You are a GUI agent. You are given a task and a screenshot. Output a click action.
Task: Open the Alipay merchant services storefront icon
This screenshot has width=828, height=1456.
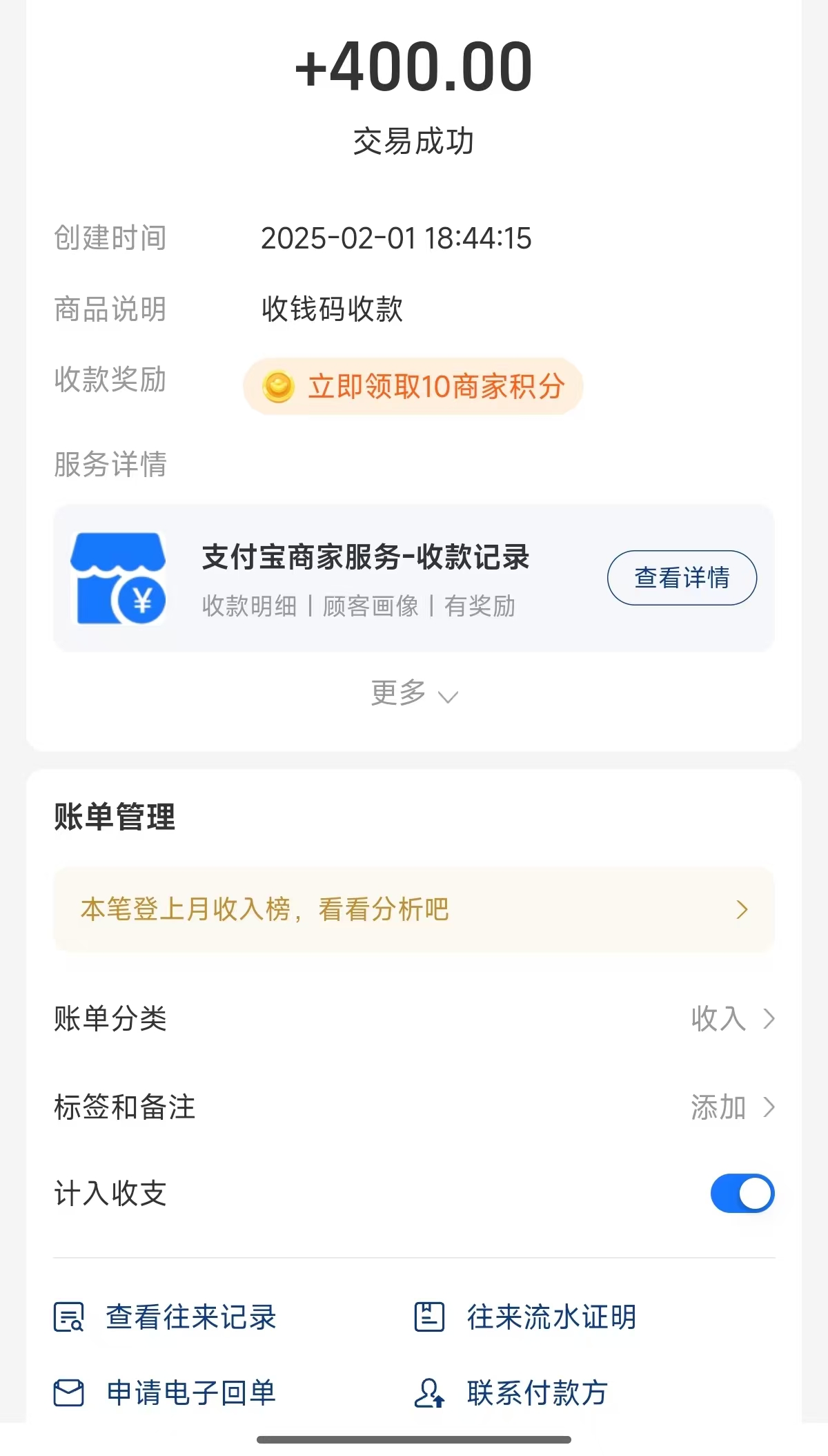[x=119, y=580]
